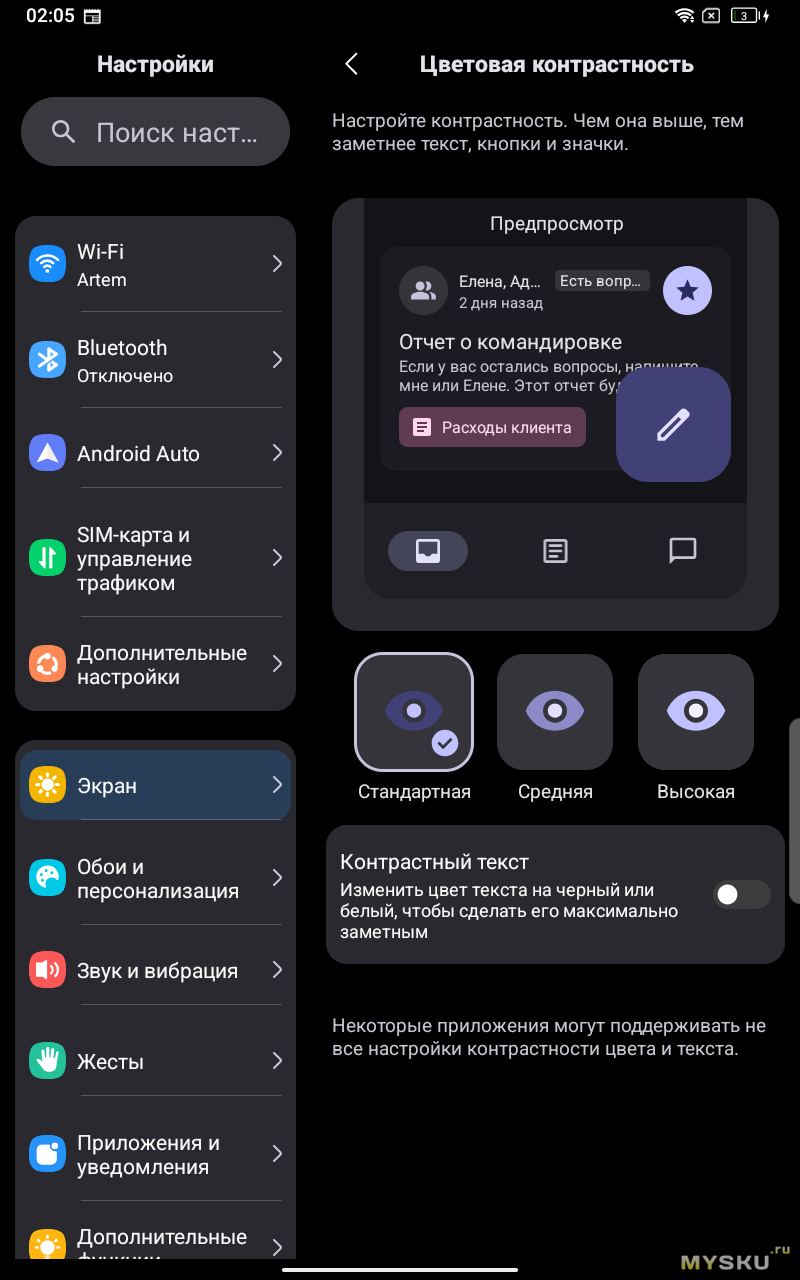Open Обои и персонализация
800x1280 pixels.
[x=155, y=878]
